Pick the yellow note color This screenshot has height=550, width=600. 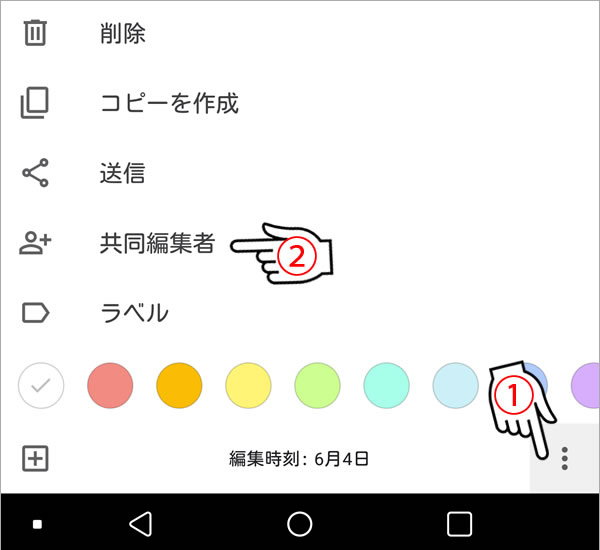point(248,384)
